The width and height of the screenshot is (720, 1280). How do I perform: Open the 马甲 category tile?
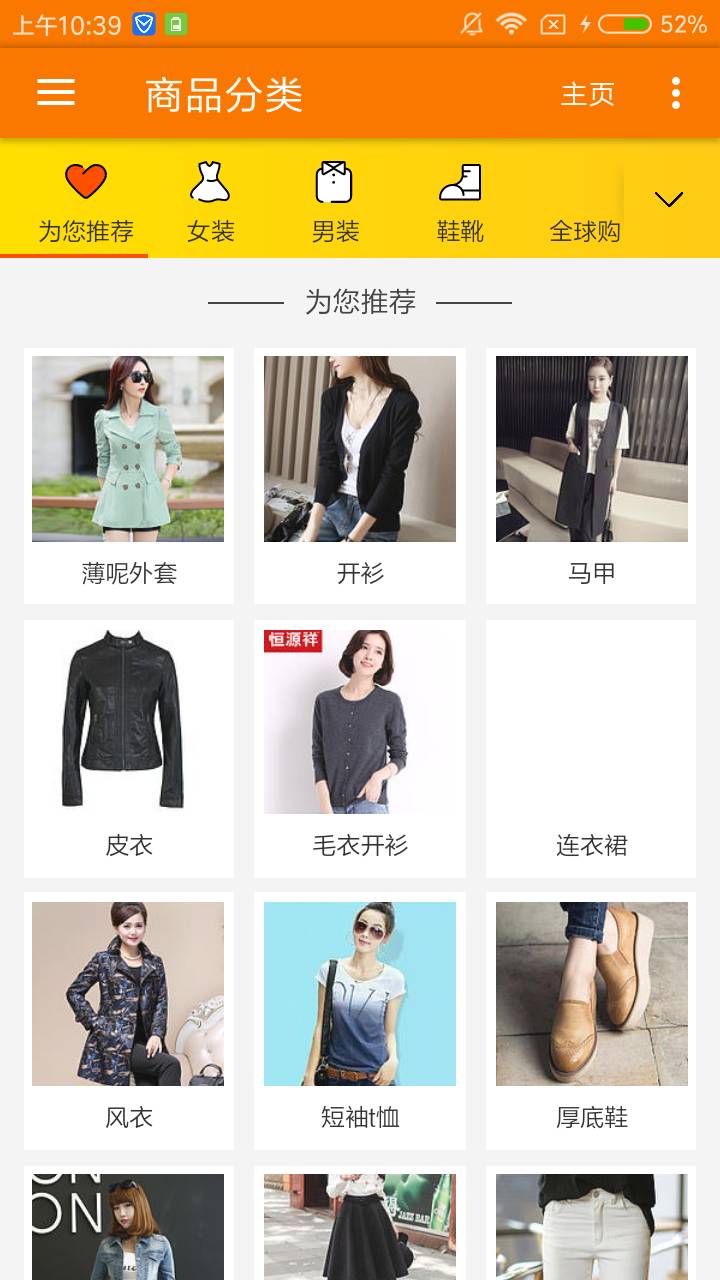tap(591, 475)
